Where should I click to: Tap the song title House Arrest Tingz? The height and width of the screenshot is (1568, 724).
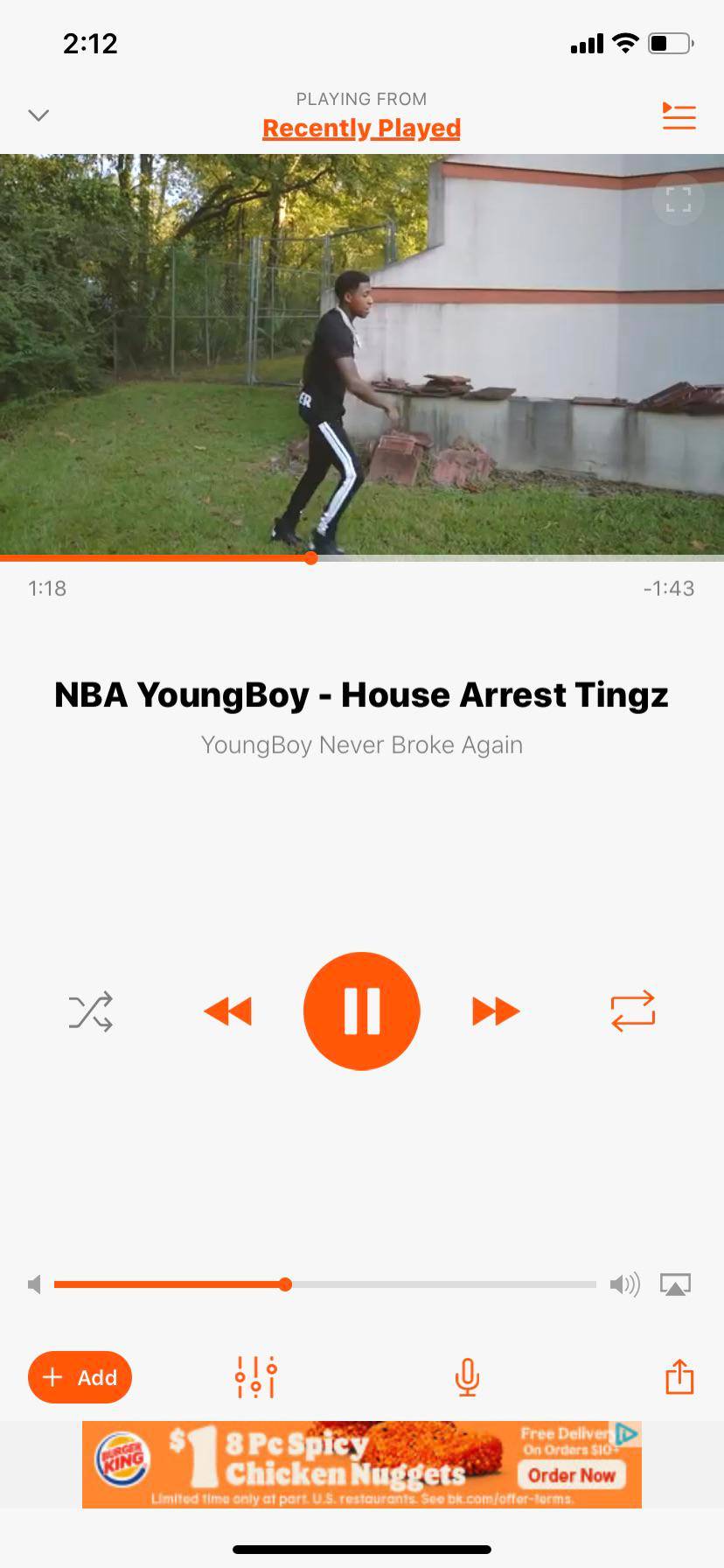tap(361, 694)
